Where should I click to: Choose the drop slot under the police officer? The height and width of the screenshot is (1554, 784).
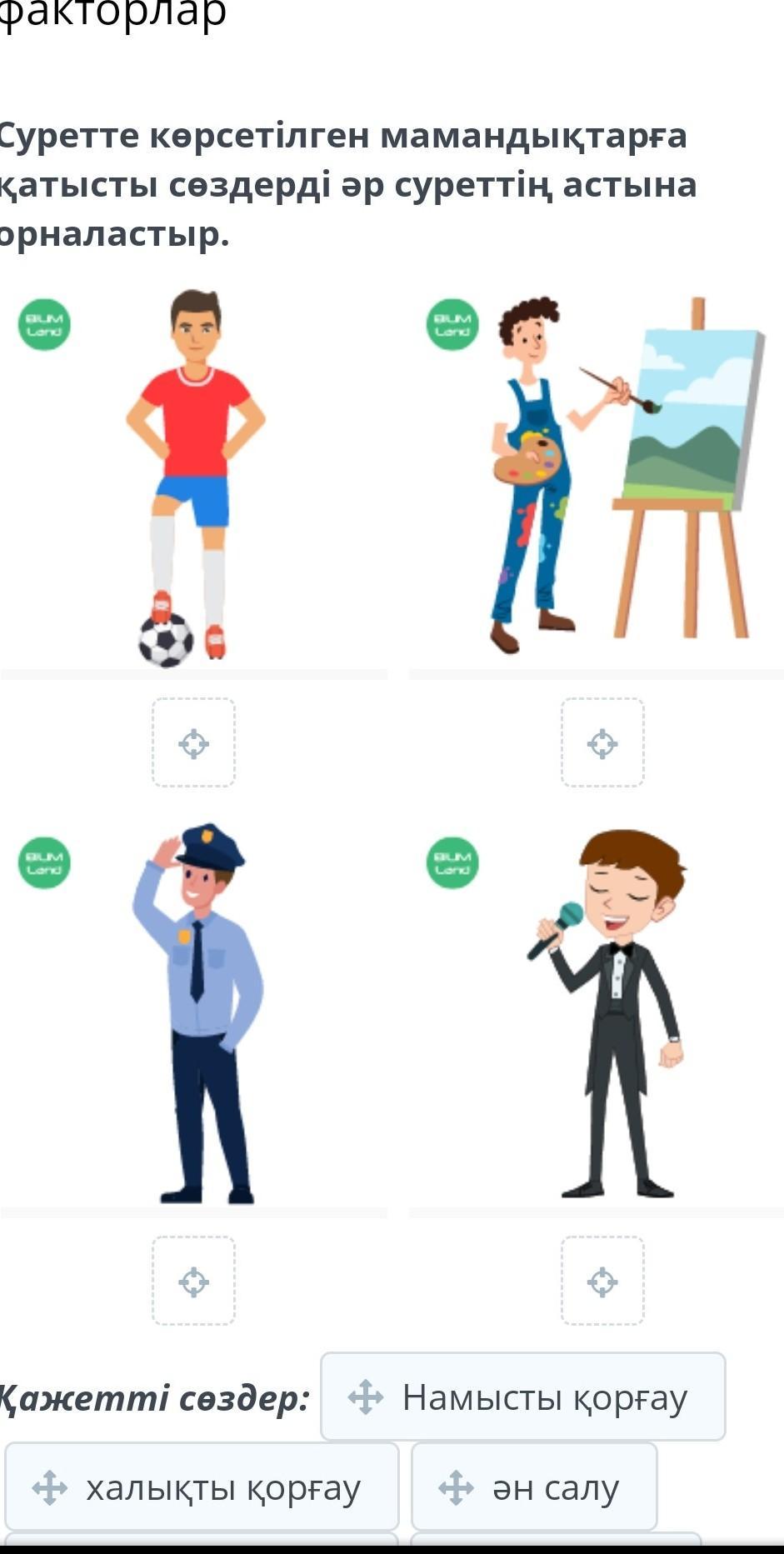(x=193, y=1281)
